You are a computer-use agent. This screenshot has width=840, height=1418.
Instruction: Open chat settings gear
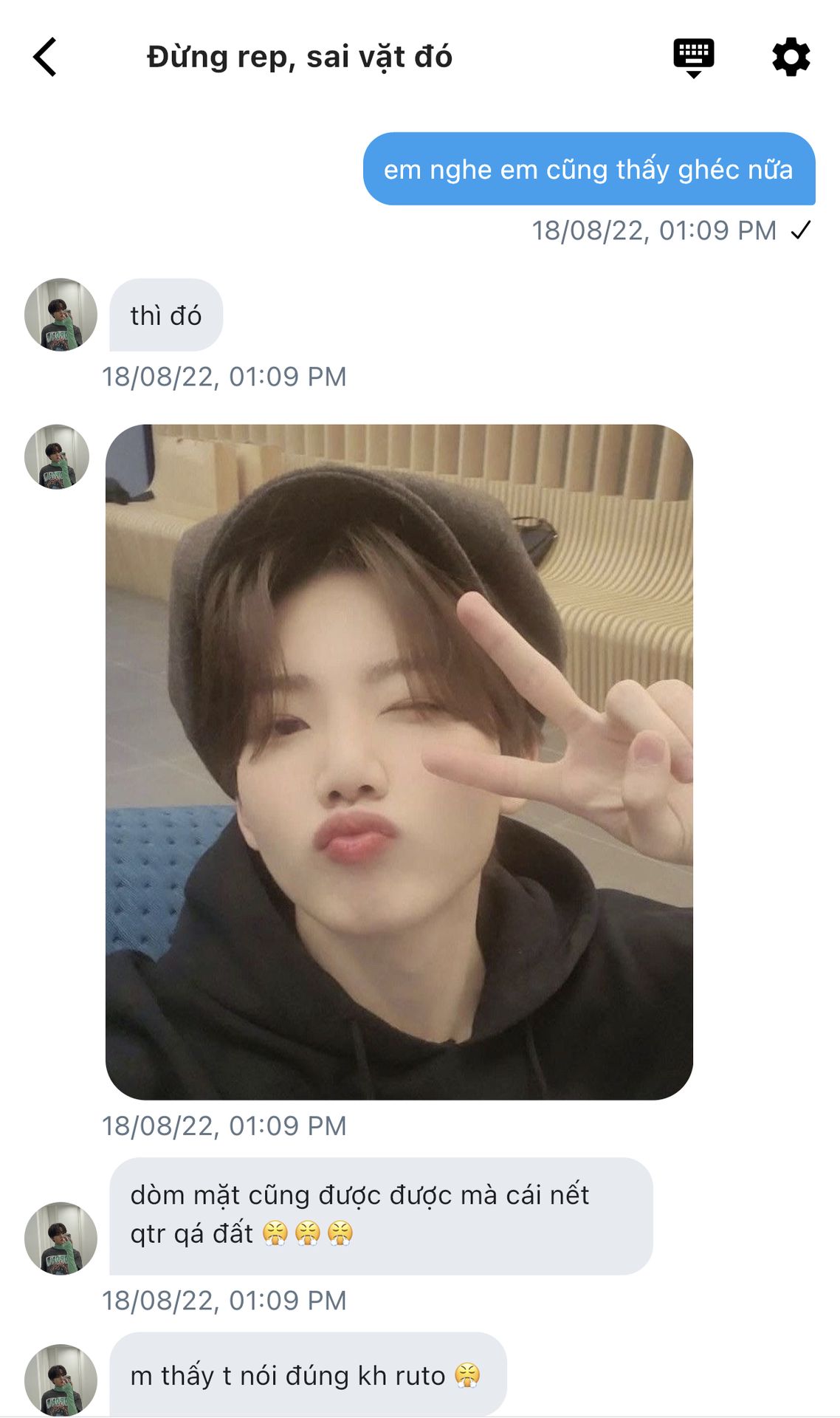coord(791,57)
